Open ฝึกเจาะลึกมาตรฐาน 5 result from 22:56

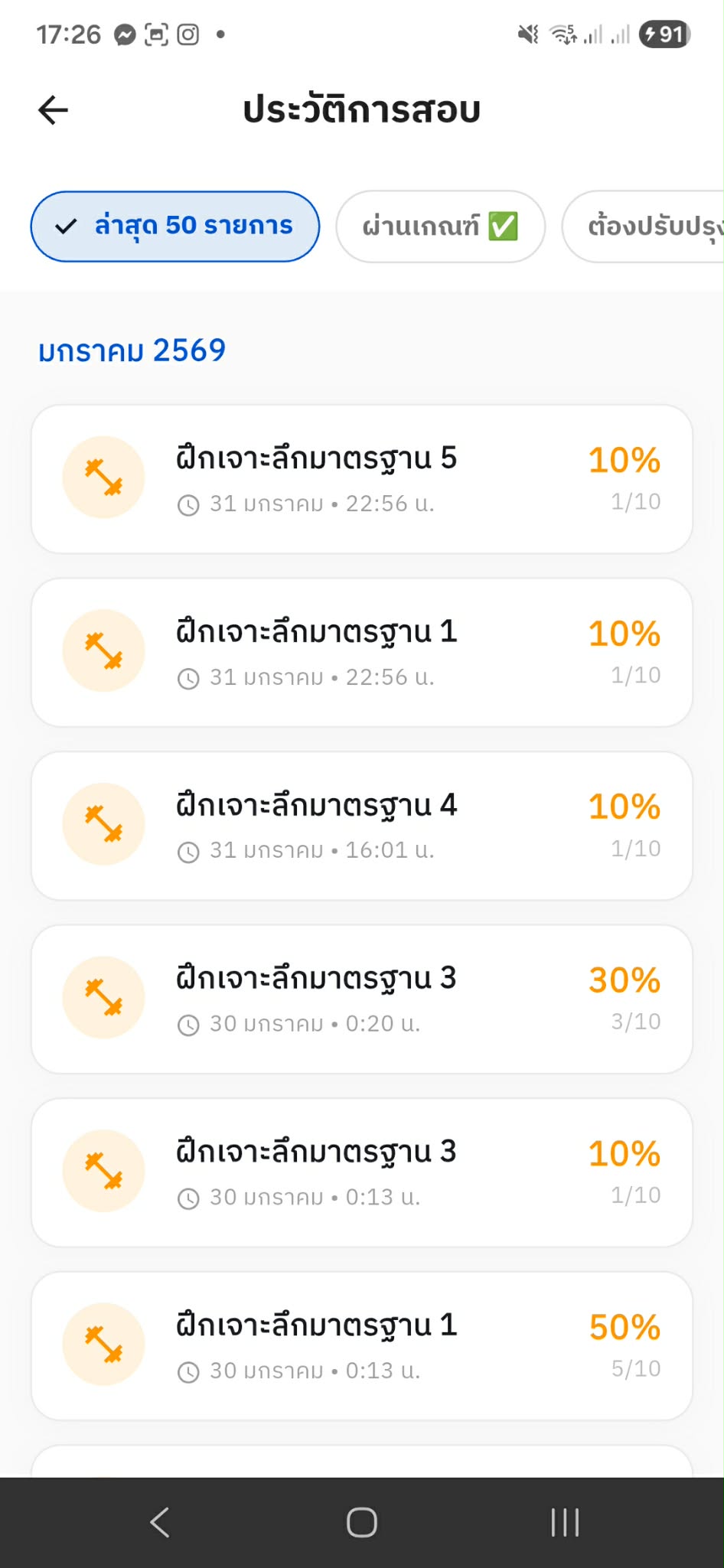click(x=362, y=479)
